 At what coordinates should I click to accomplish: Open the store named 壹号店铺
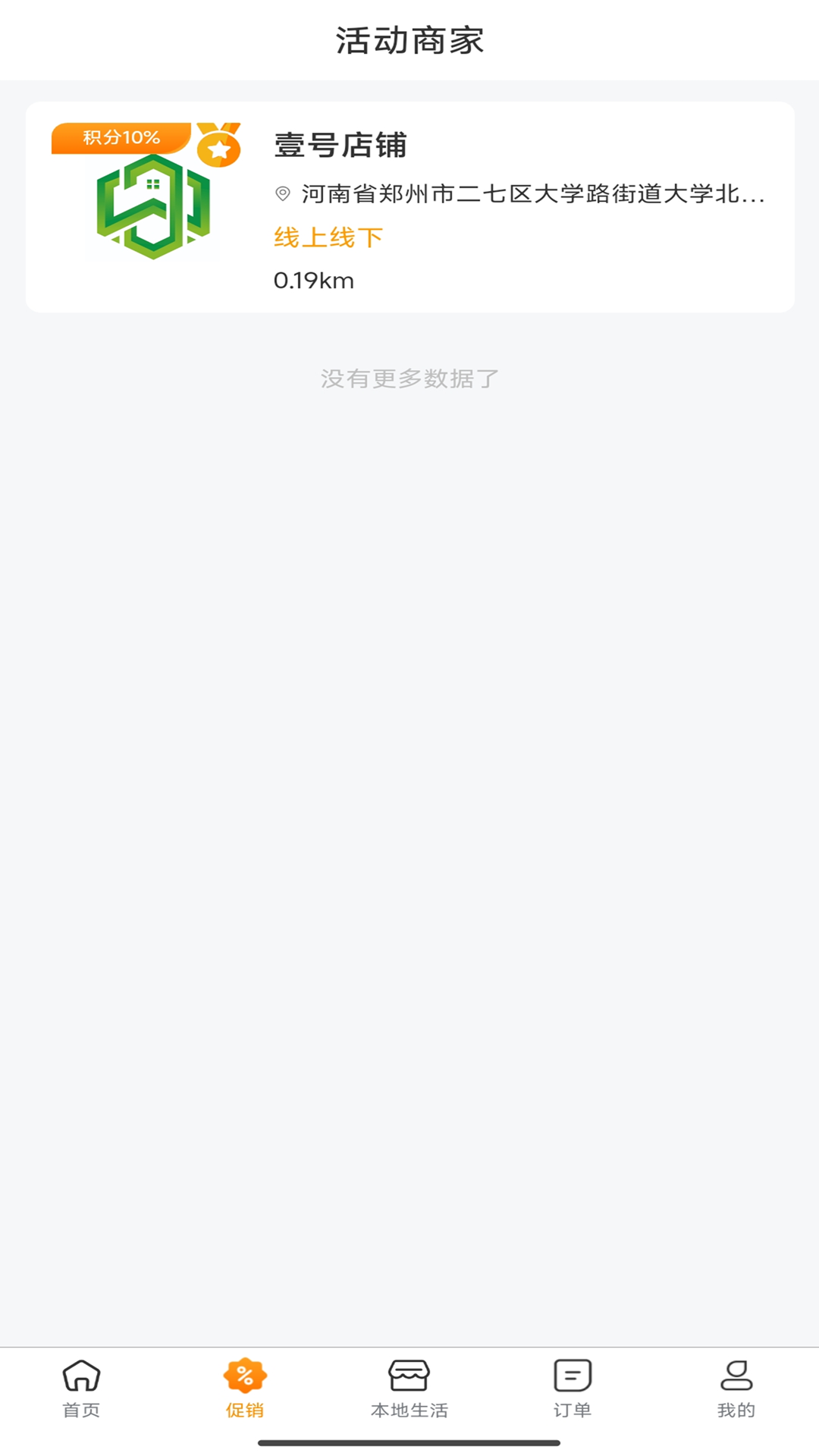340,147
